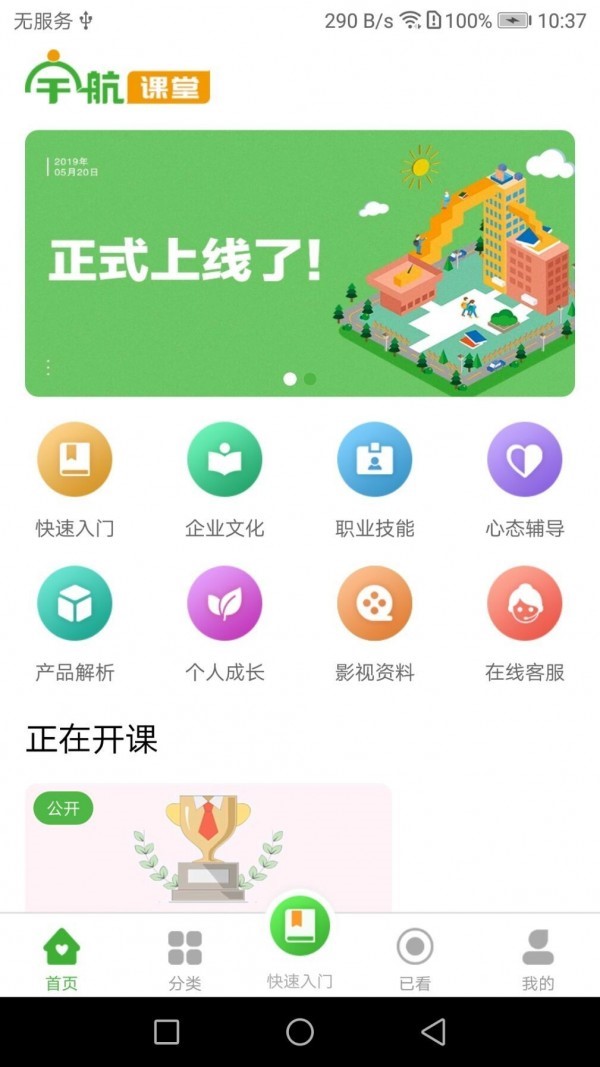Viewport: 600px width, 1067px height.
Task: Contact 在线客服 support
Action: click(x=525, y=604)
